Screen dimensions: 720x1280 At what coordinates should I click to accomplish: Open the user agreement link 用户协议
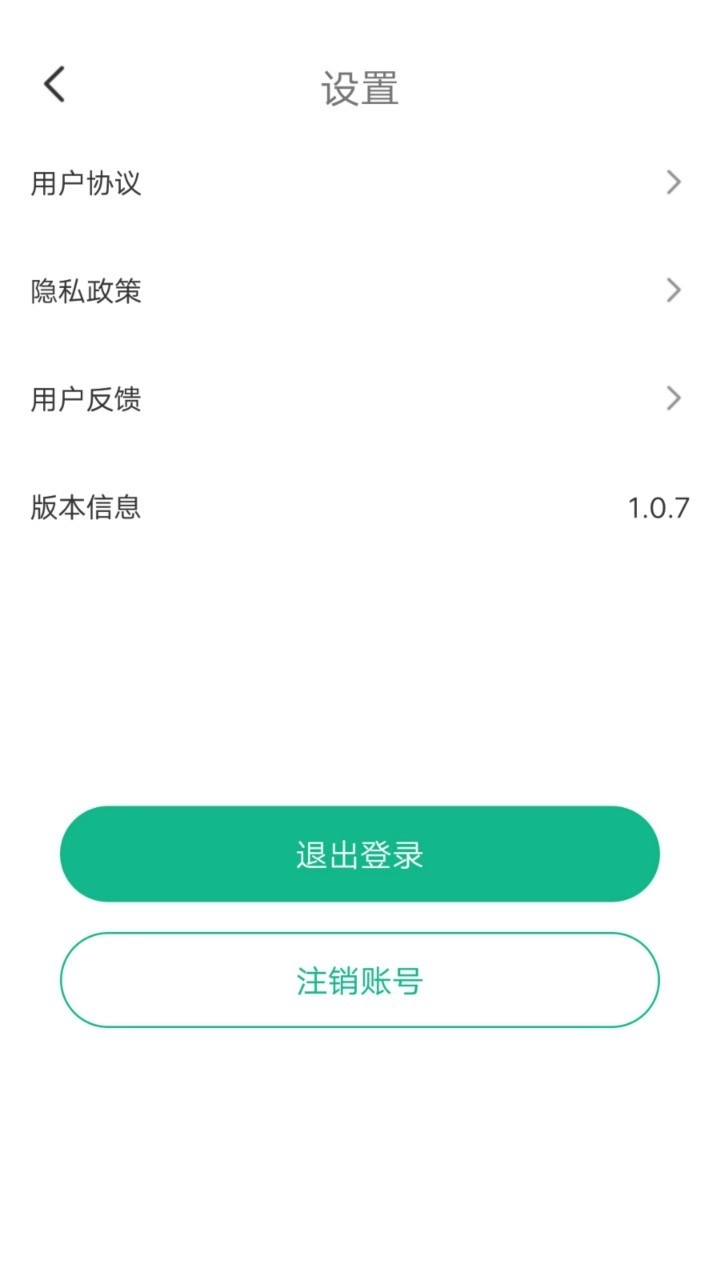point(85,183)
